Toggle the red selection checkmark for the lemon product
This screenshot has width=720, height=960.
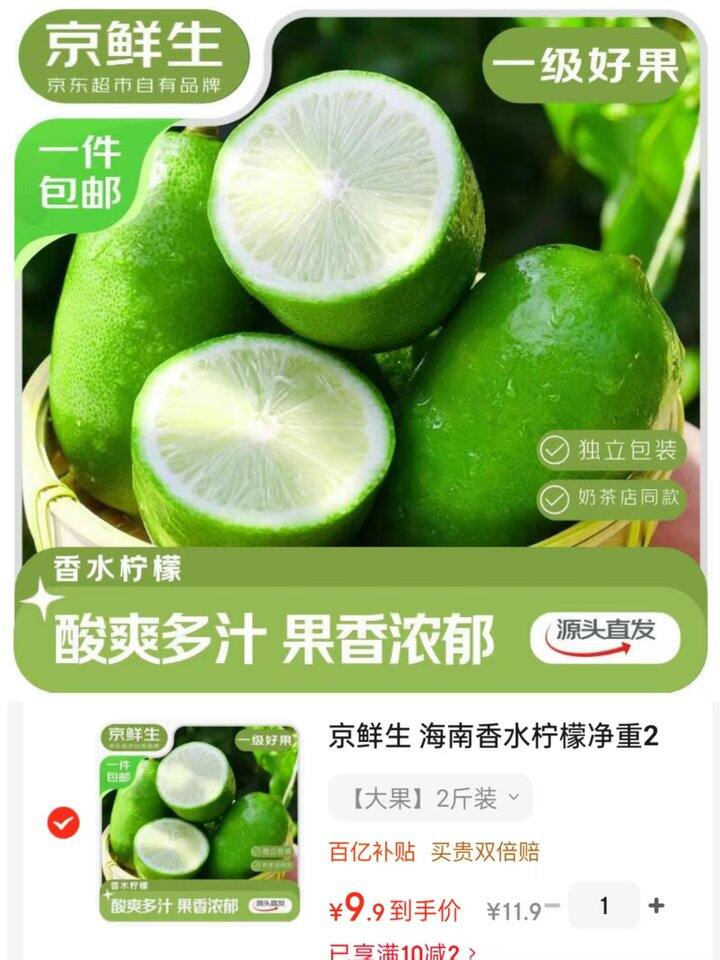(x=64, y=822)
